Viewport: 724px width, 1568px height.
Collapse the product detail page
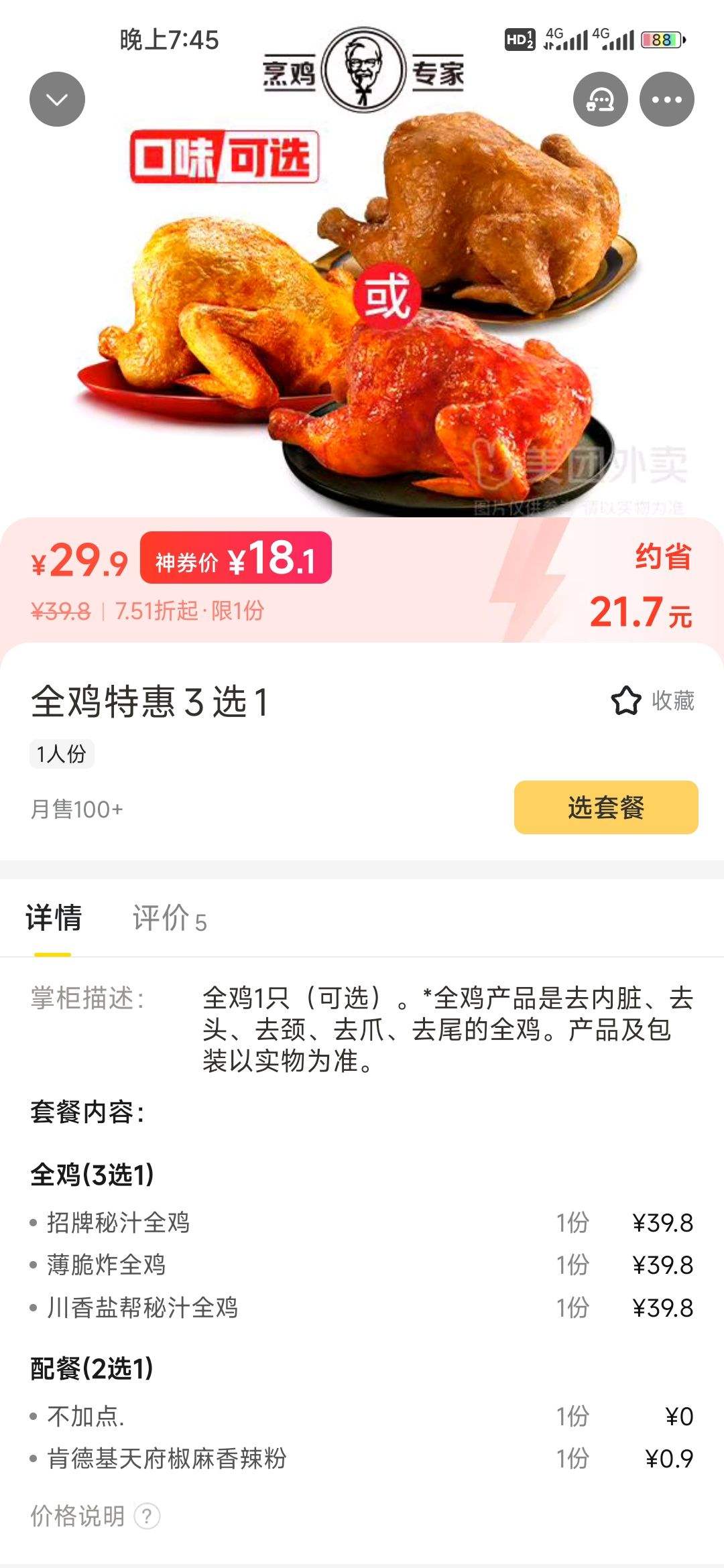coord(57,100)
